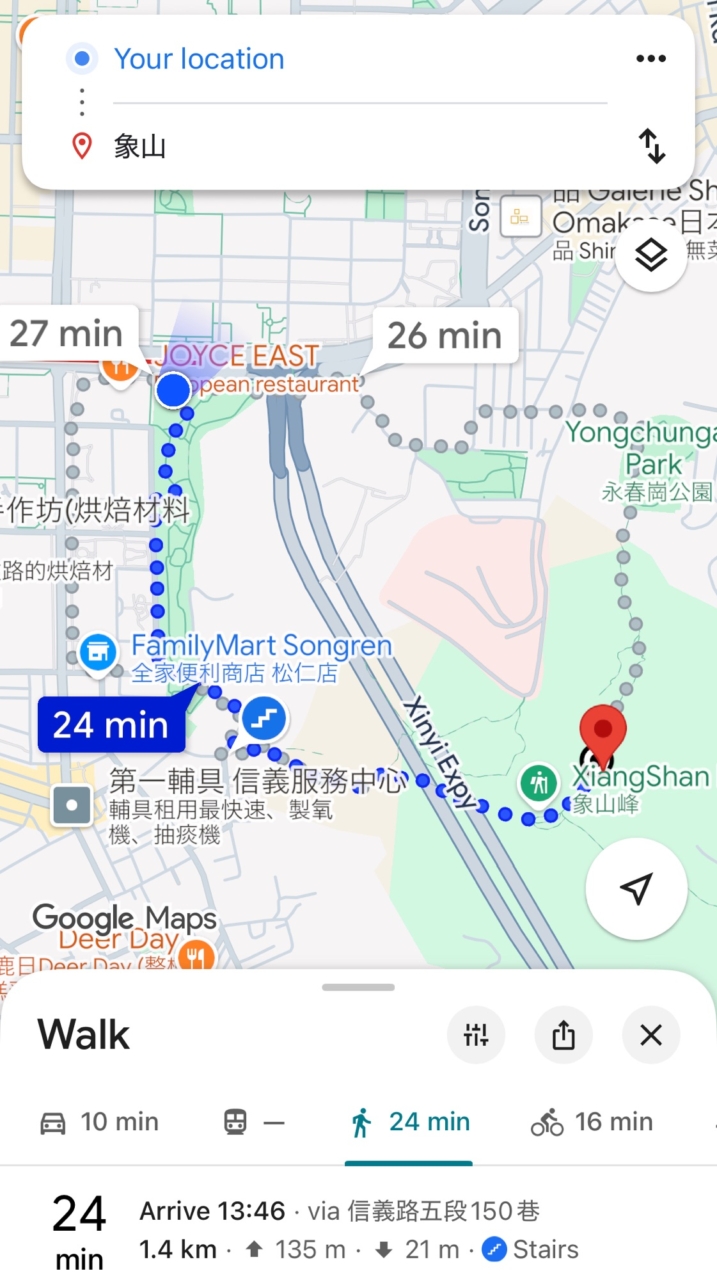This screenshot has height=1280, width=717.
Task: Switch to the transit tab
Action: (x=254, y=1122)
